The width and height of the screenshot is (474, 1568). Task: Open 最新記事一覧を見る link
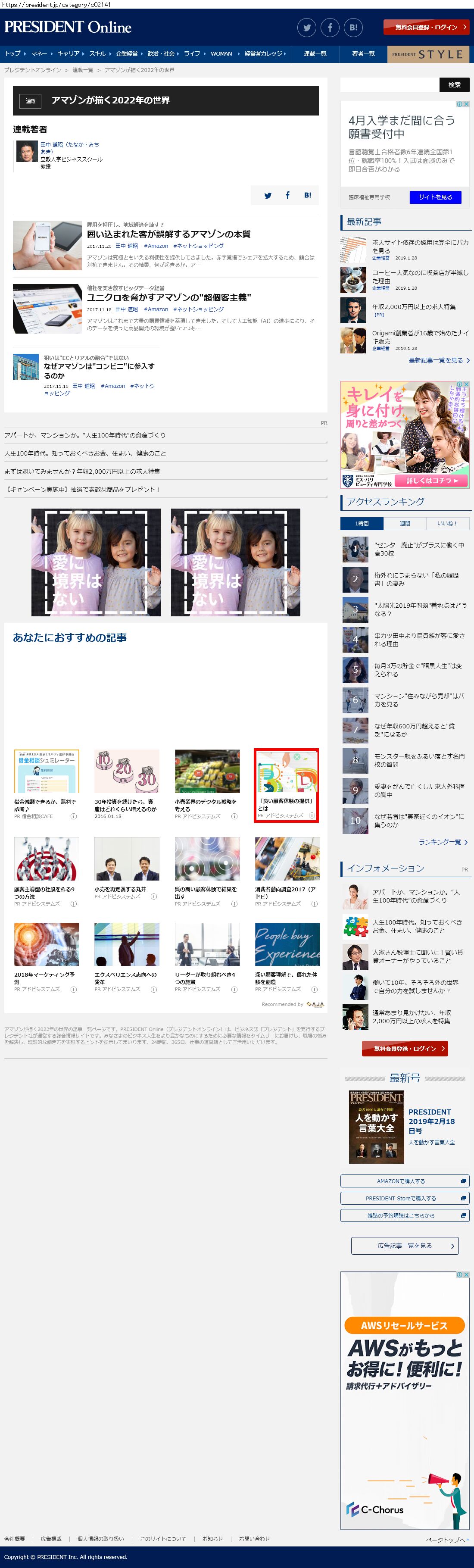[x=438, y=360]
